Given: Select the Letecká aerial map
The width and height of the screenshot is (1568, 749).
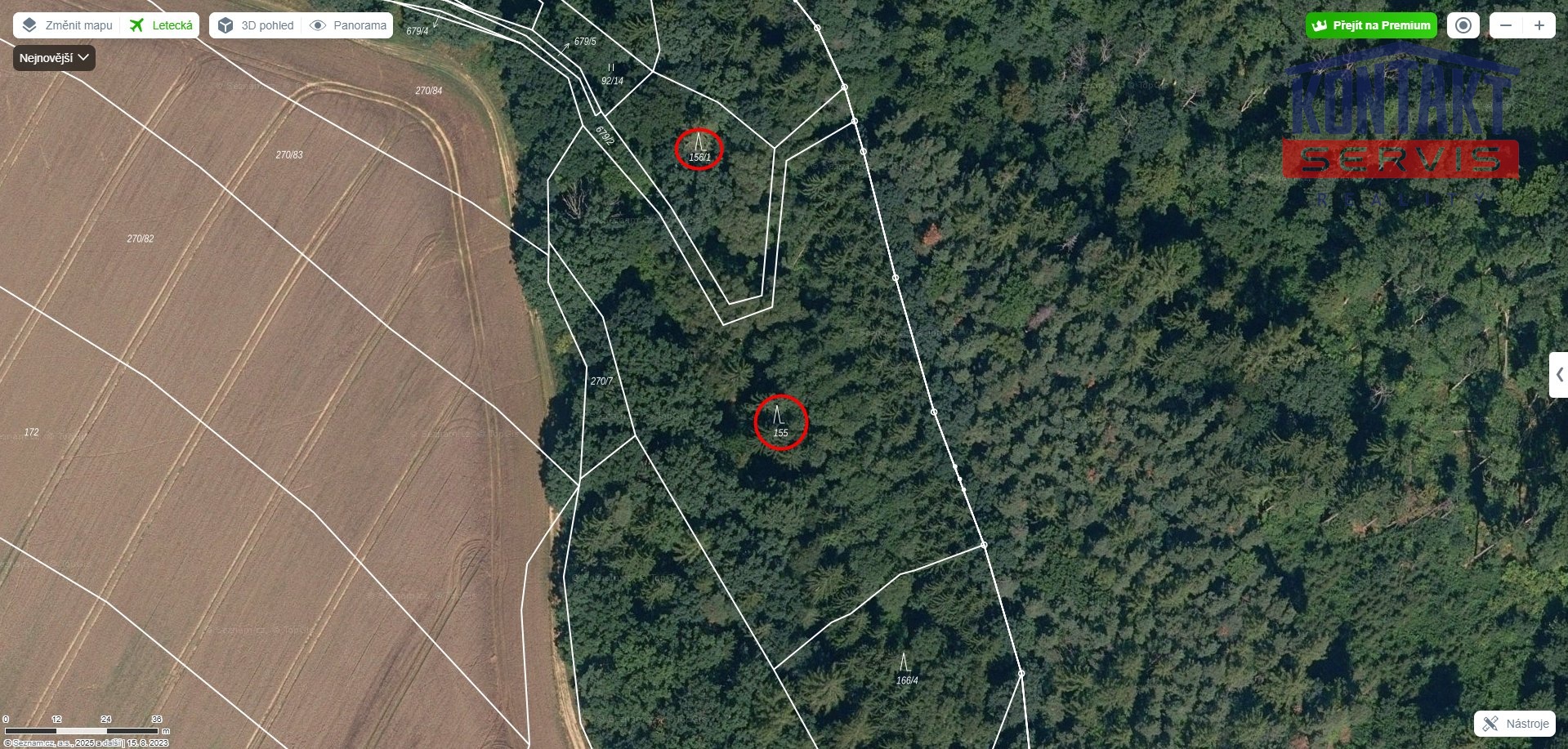Looking at the screenshot, I should coord(161,25).
